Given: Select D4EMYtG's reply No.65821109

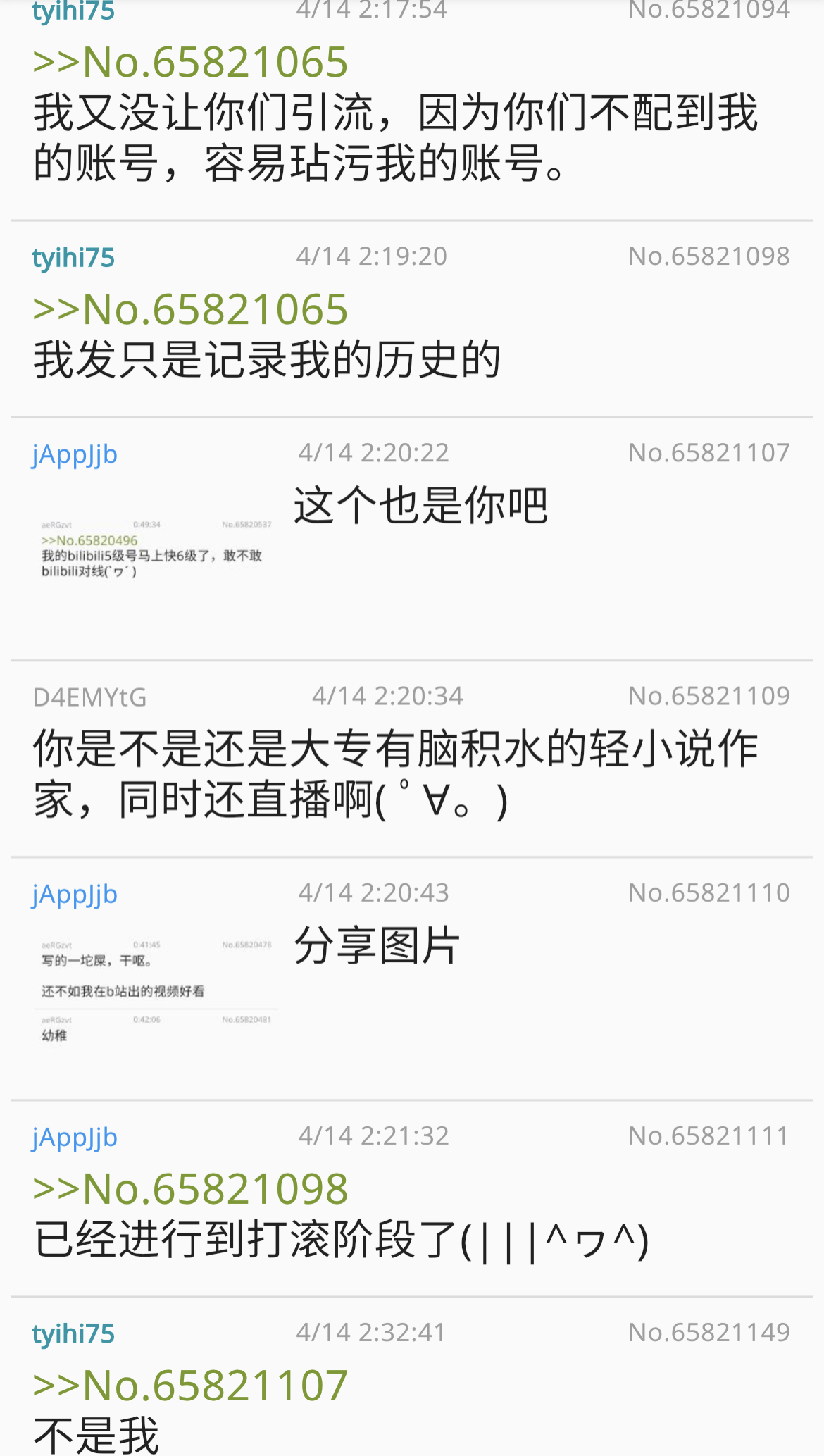Looking at the screenshot, I should 394,773.
